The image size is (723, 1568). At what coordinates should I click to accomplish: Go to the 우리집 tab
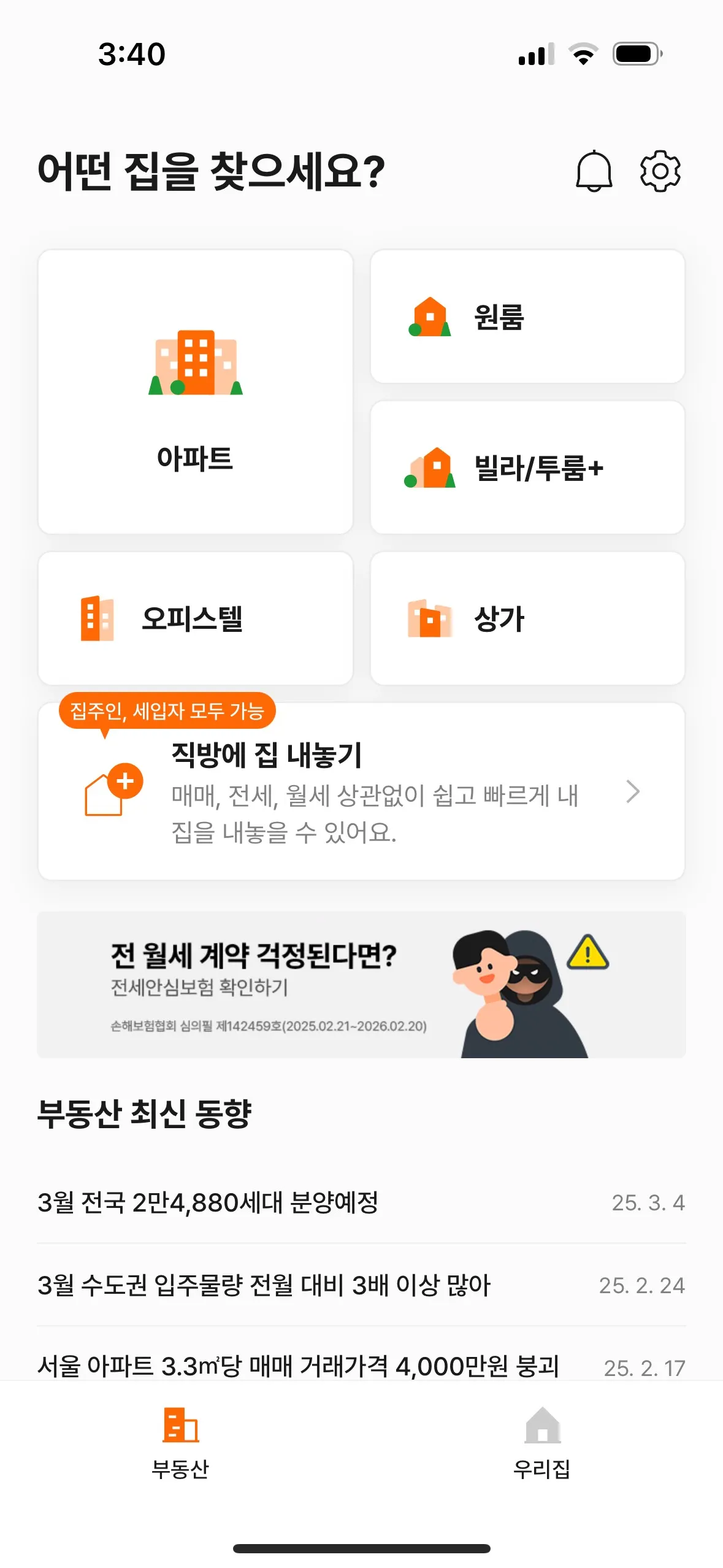click(x=541, y=1442)
